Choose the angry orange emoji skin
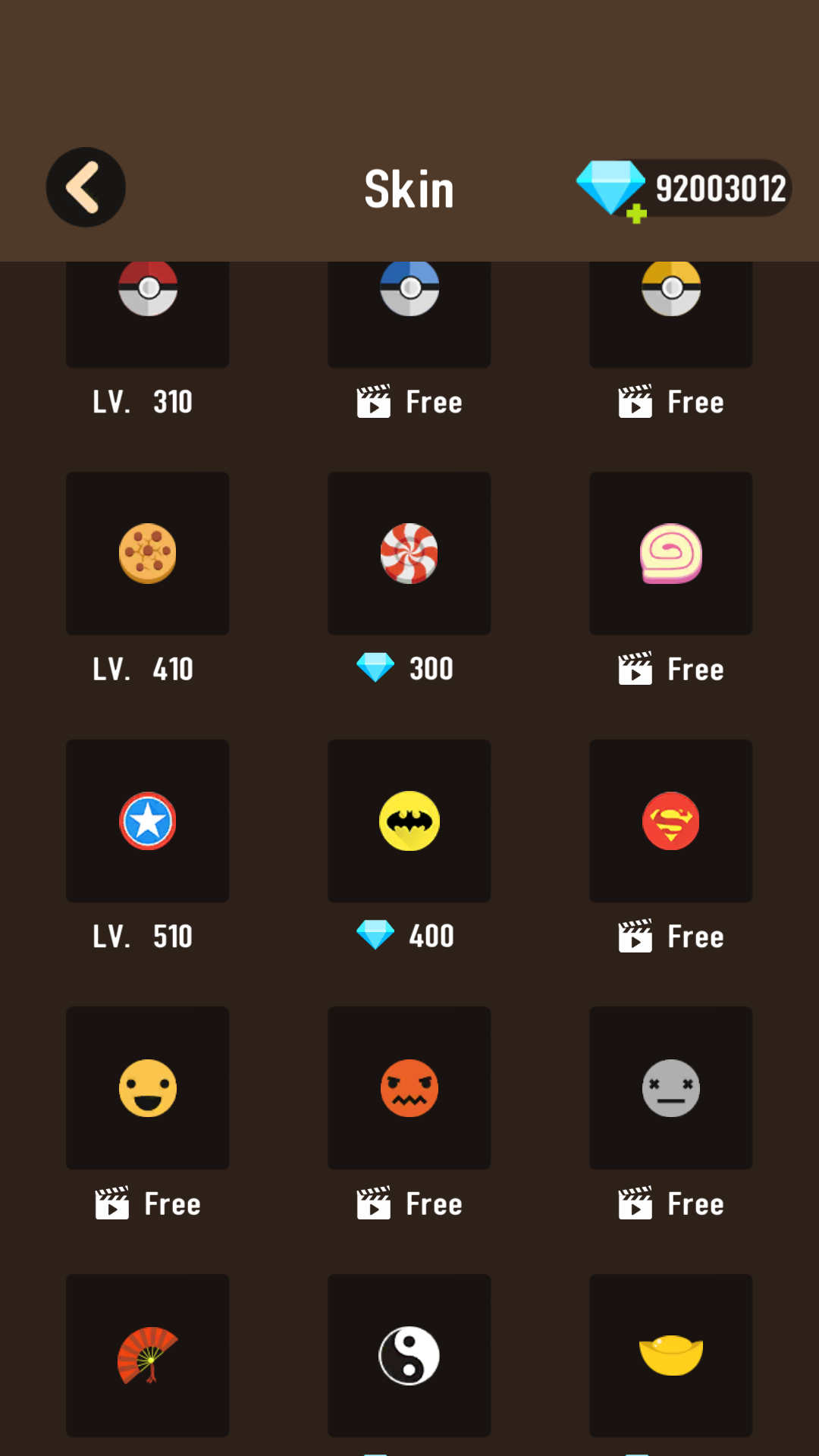This screenshot has height=1456, width=819. pyautogui.click(x=409, y=1087)
